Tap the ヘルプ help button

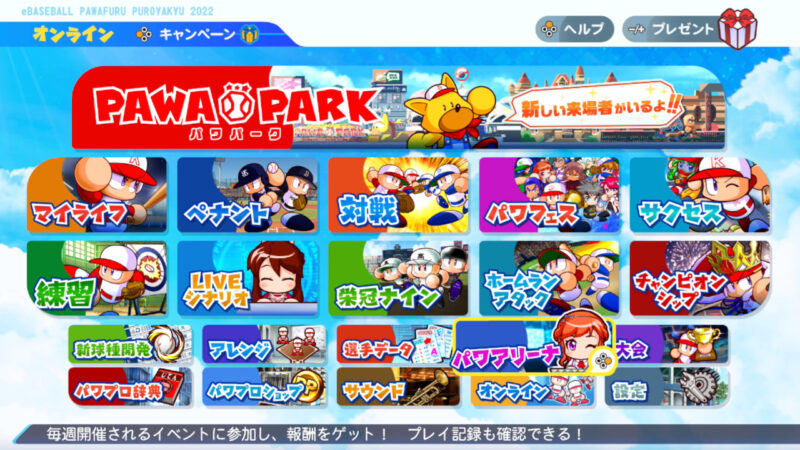(x=574, y=29)
